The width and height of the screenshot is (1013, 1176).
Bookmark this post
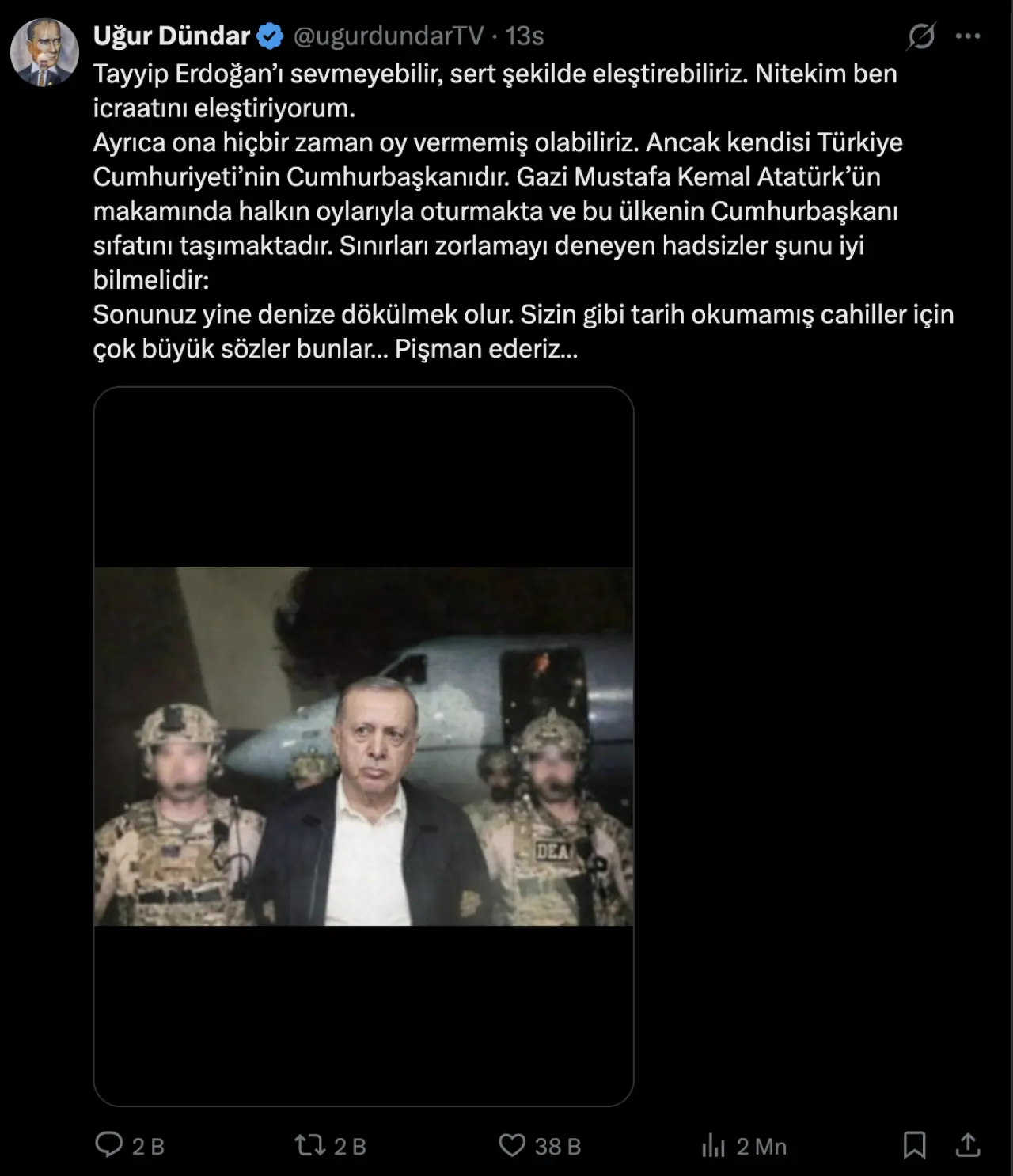tap(914, 1145)
